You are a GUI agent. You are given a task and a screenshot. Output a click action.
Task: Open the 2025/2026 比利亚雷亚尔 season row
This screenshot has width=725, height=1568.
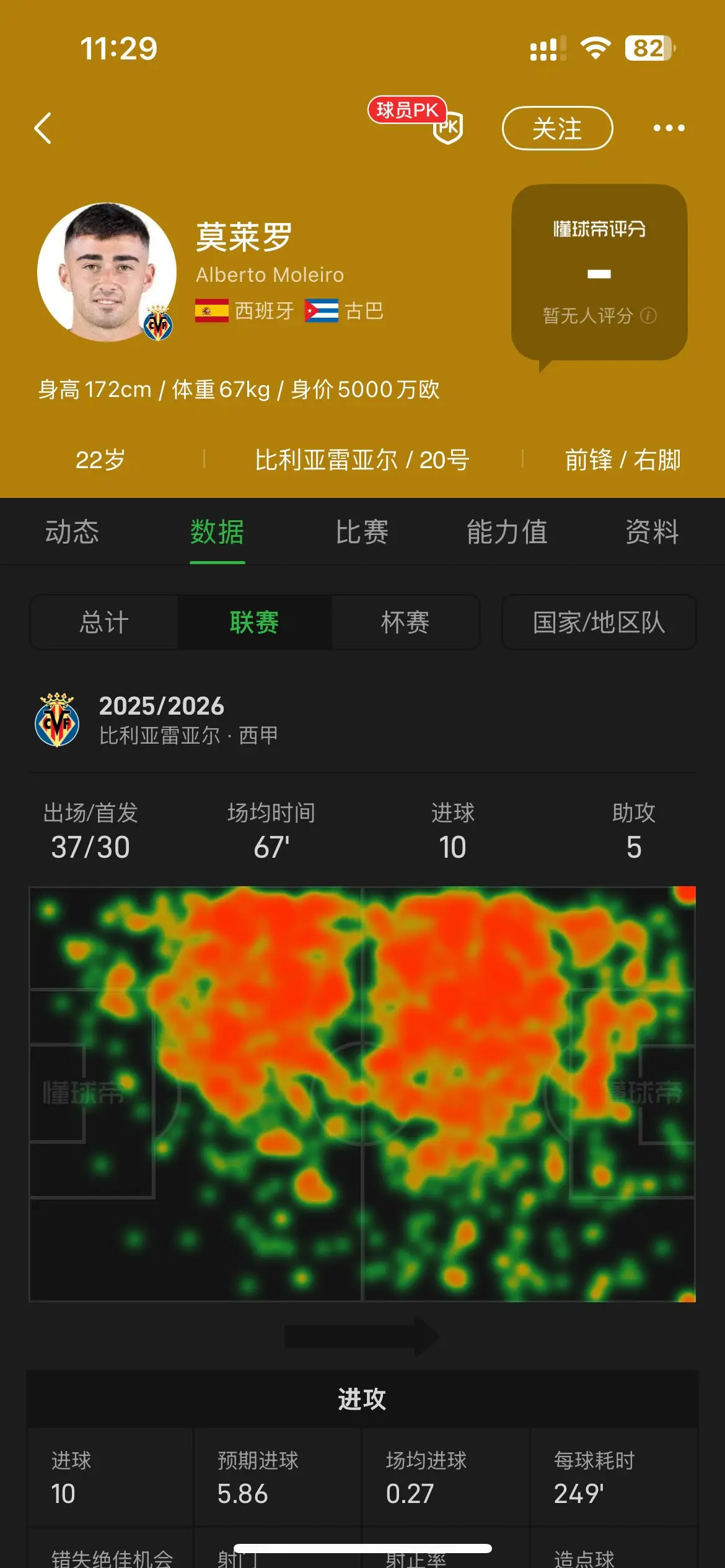click(362, 720)
